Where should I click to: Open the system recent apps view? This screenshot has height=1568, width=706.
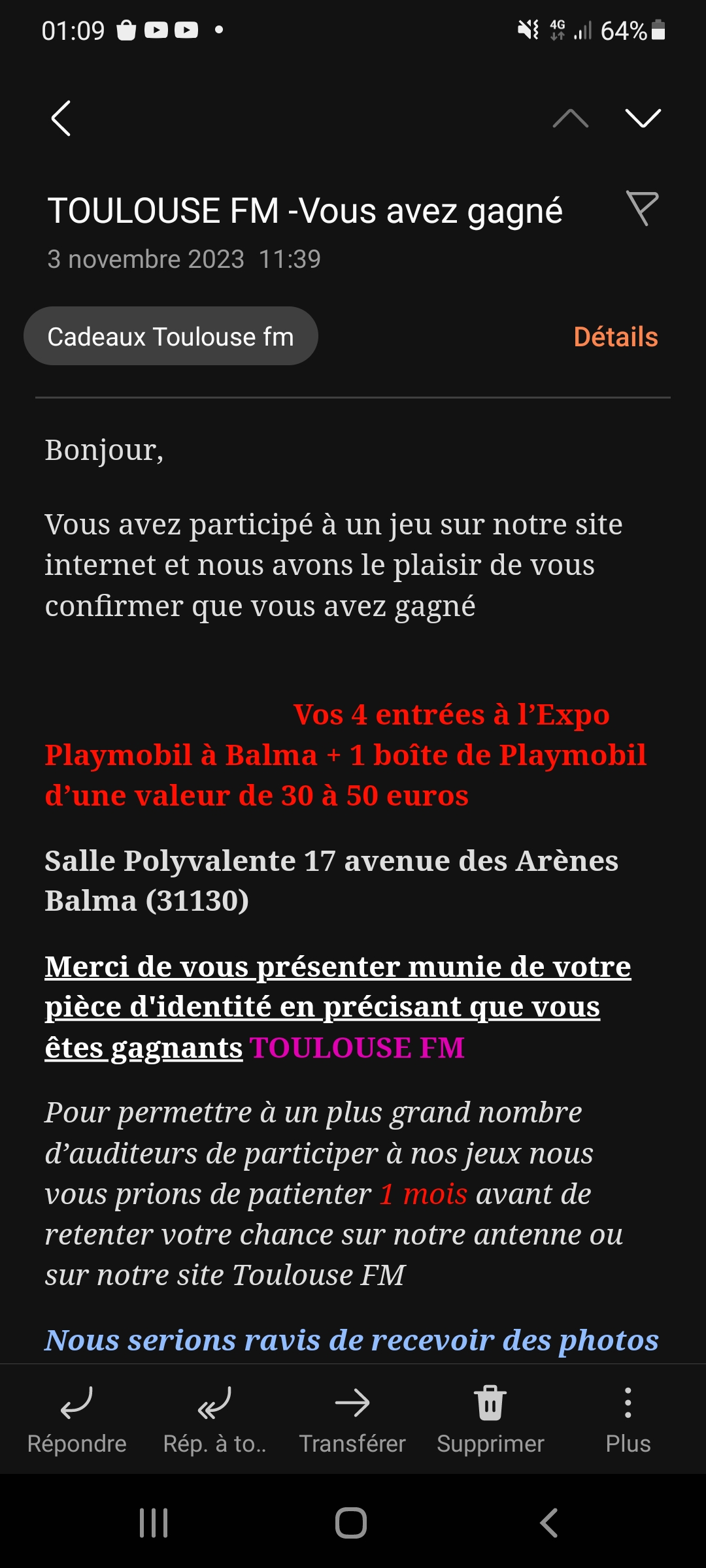tap(154, 1523)
